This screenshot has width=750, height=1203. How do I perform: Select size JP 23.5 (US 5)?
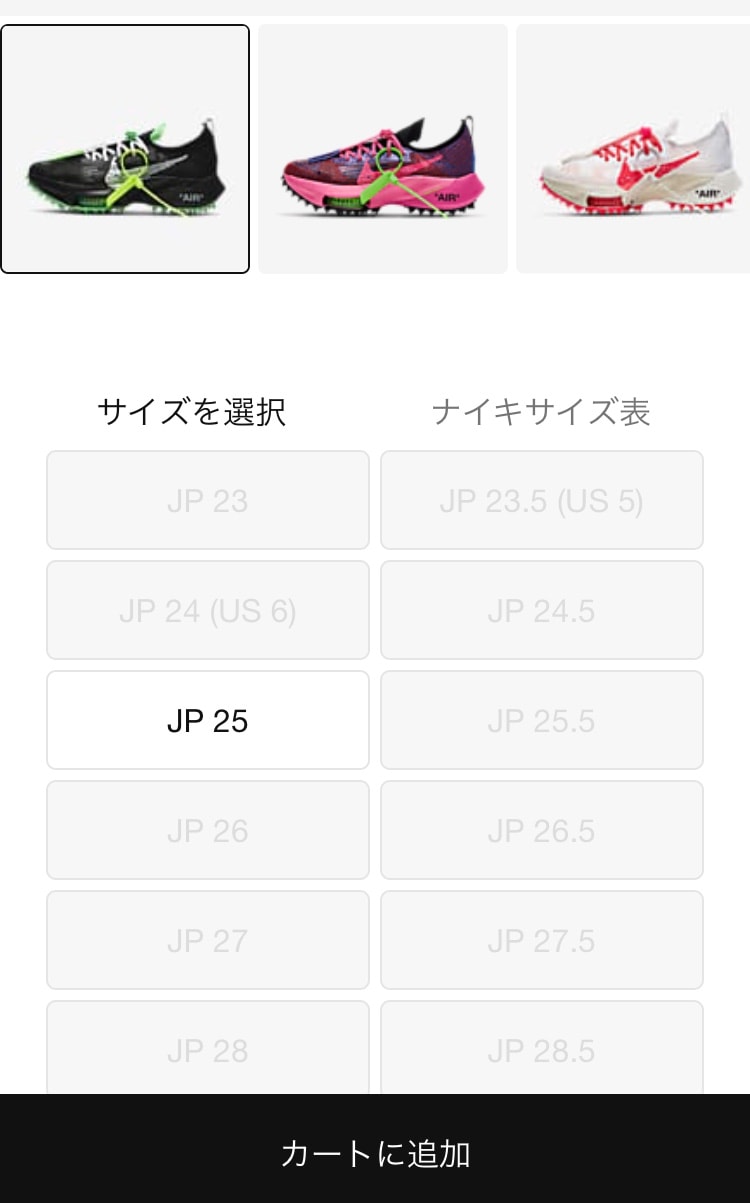point(542,500)
